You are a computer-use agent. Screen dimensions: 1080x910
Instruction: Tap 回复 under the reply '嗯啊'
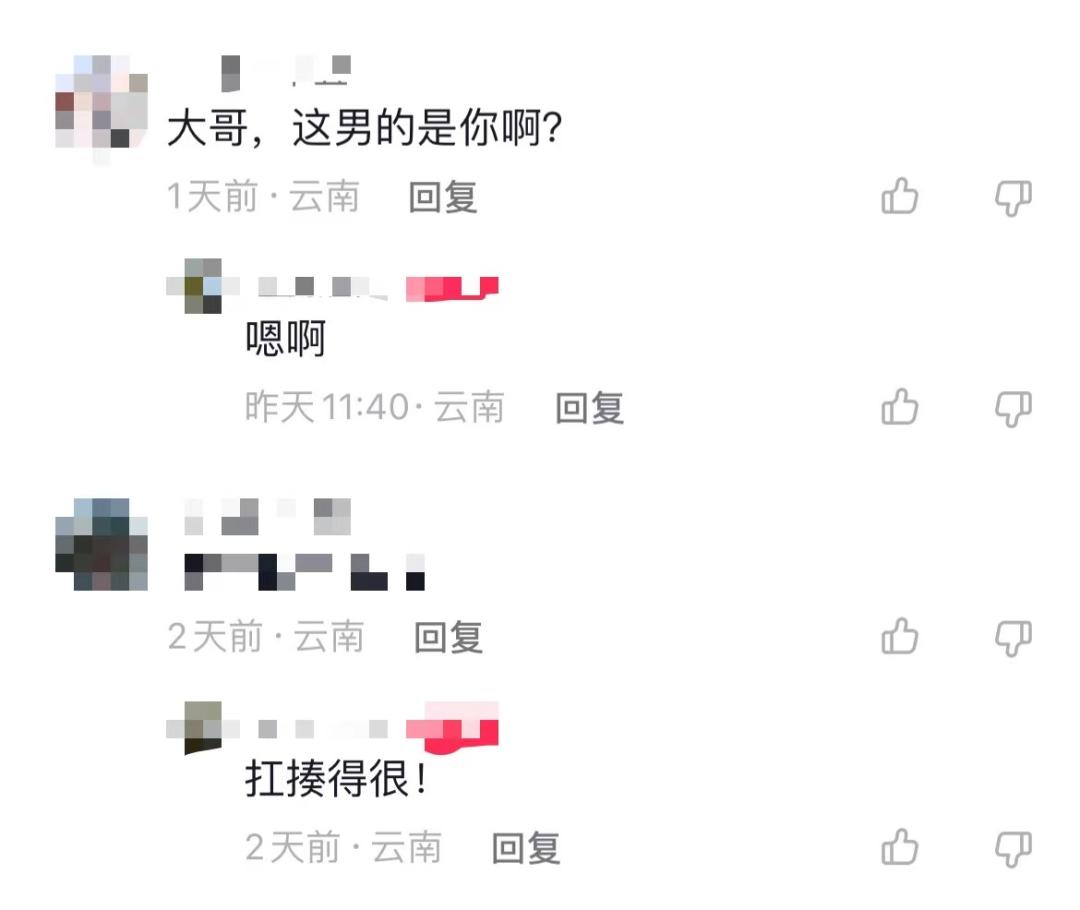click(590, 408)
